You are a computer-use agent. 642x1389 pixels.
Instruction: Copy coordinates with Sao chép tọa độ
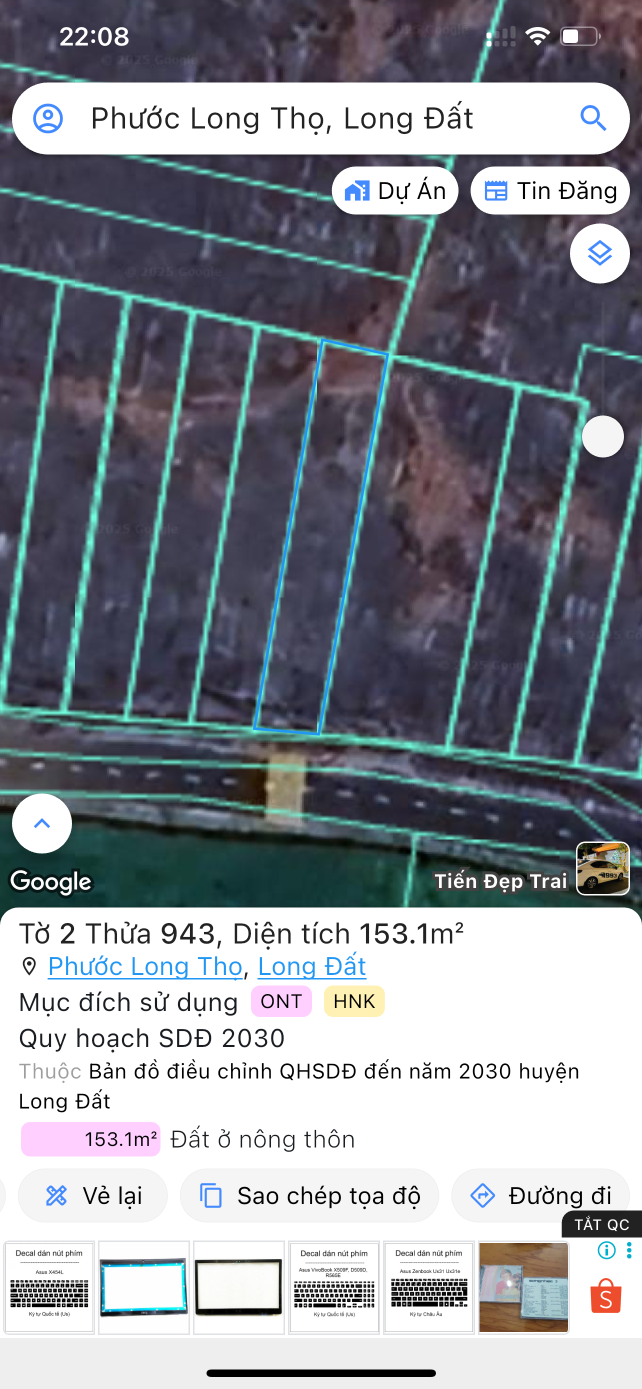point(309,1195)
